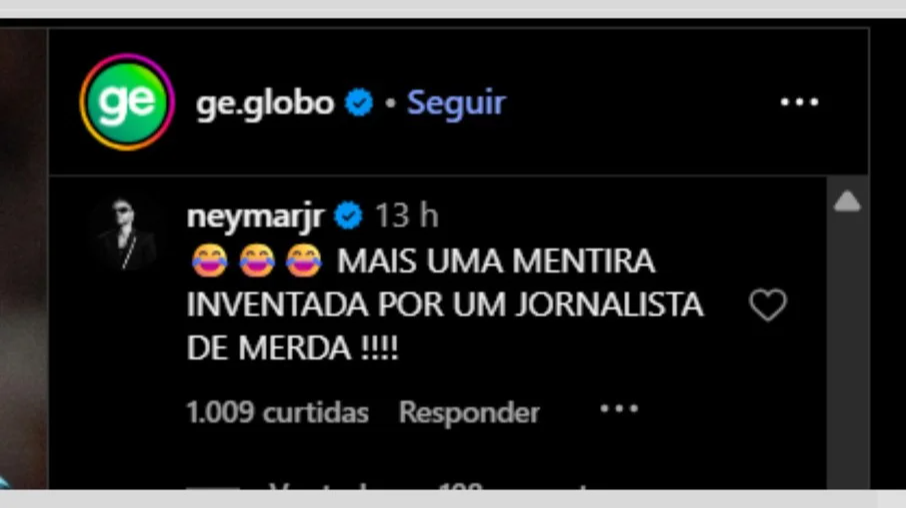Reply to neymarjr's comment via Responder
This screenshot has width=906, height=509.
pos(469,412)
